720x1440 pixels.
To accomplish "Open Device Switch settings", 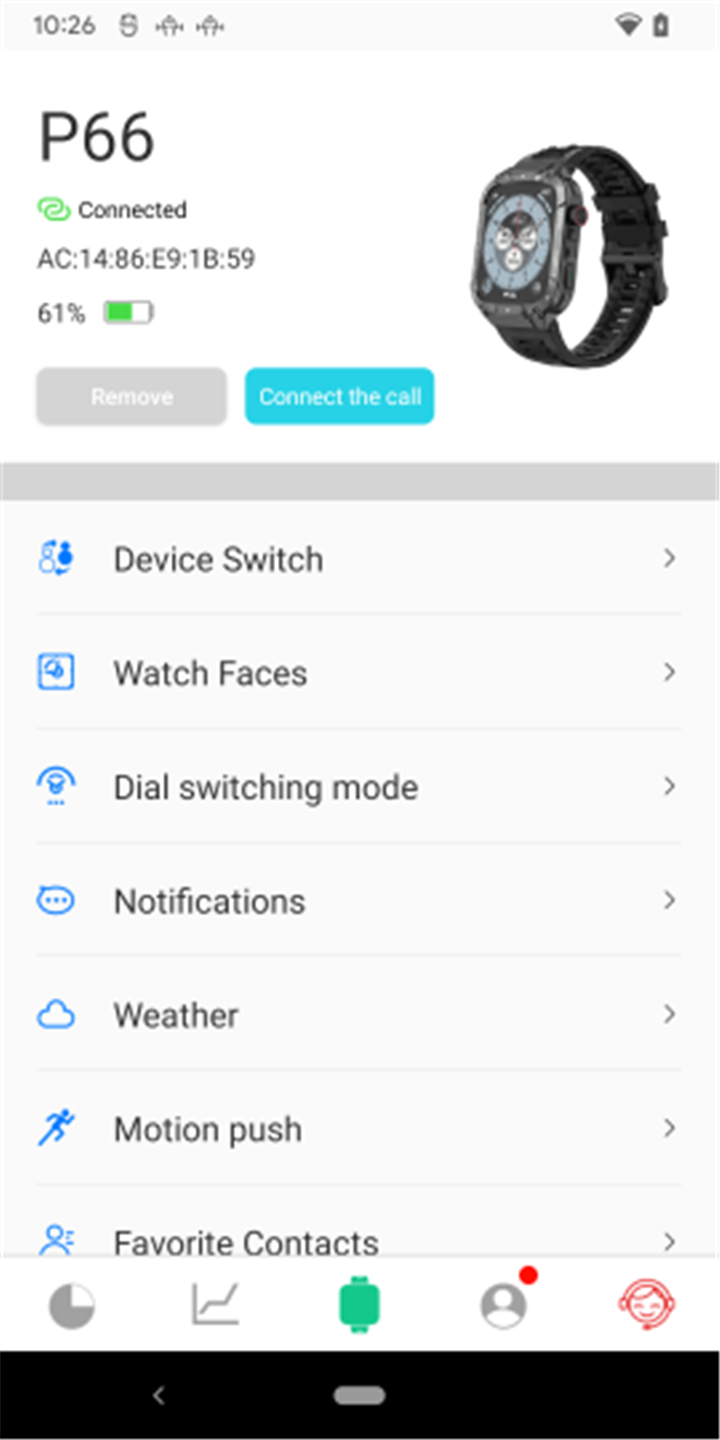I will click(x=360, y=558).
